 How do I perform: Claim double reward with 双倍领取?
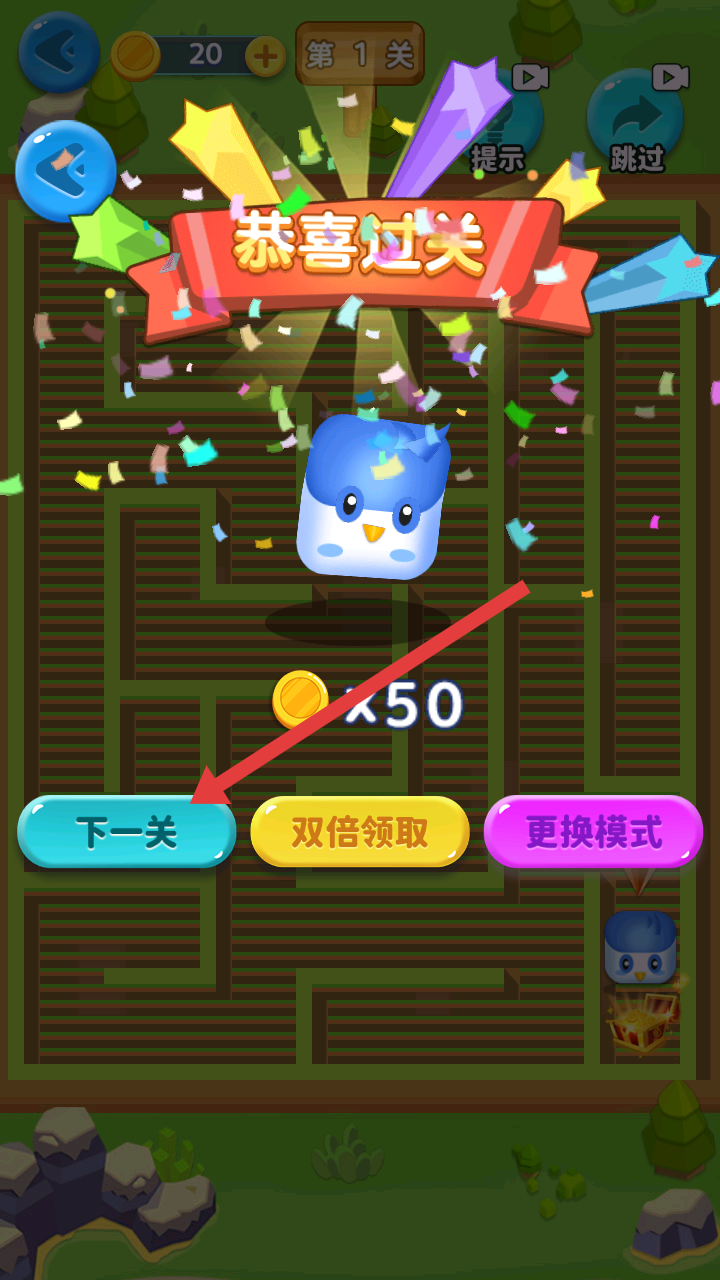(x=359, y=832)
